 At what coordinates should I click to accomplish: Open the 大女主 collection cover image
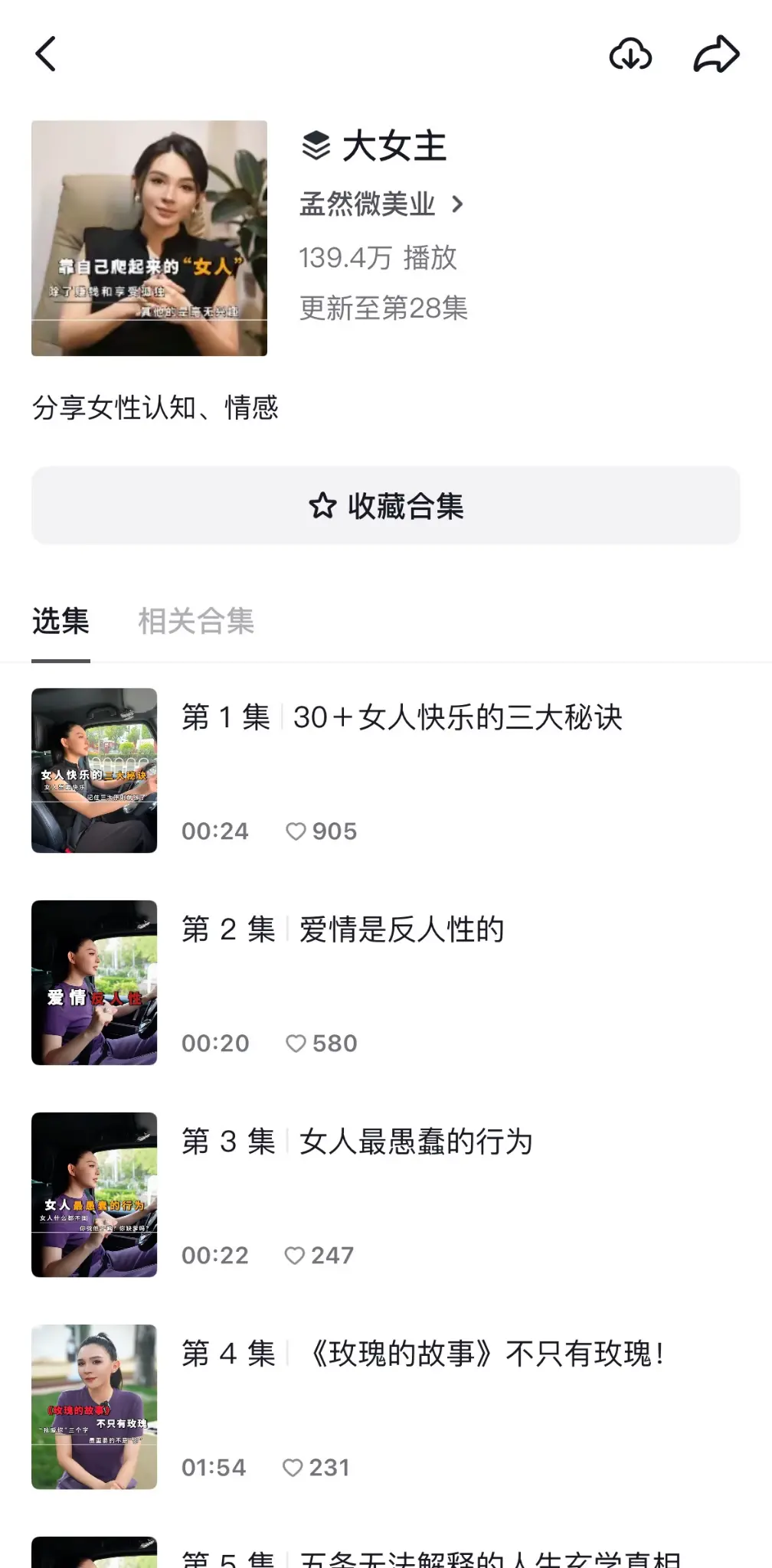coord(149,238)
